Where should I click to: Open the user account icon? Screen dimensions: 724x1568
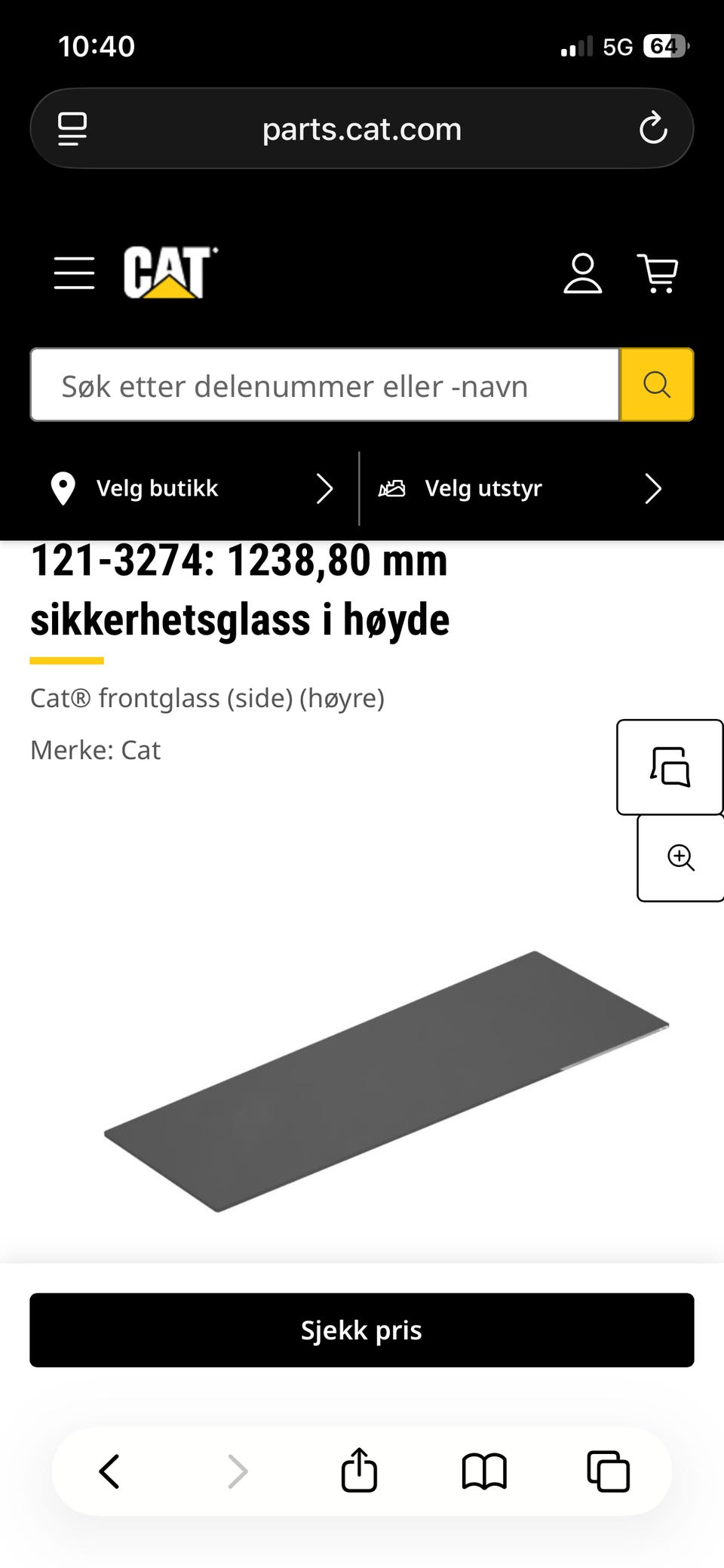pos(581,273)
